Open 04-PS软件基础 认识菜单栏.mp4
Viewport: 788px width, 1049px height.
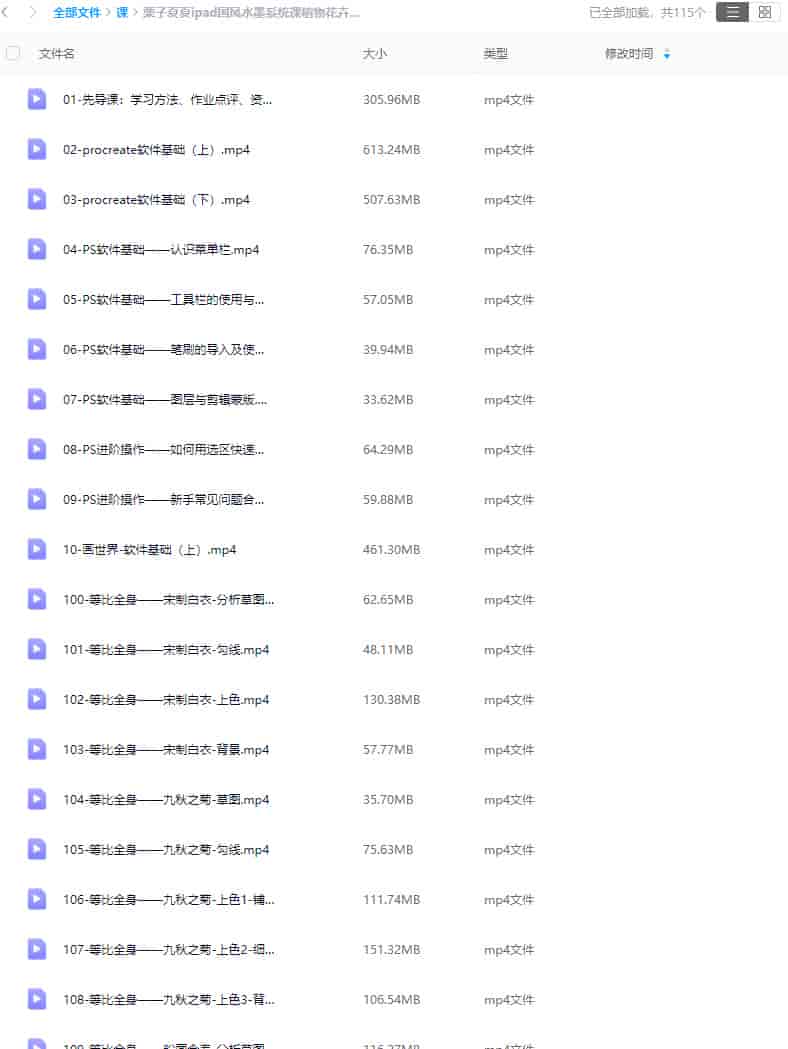pos(160,250)
